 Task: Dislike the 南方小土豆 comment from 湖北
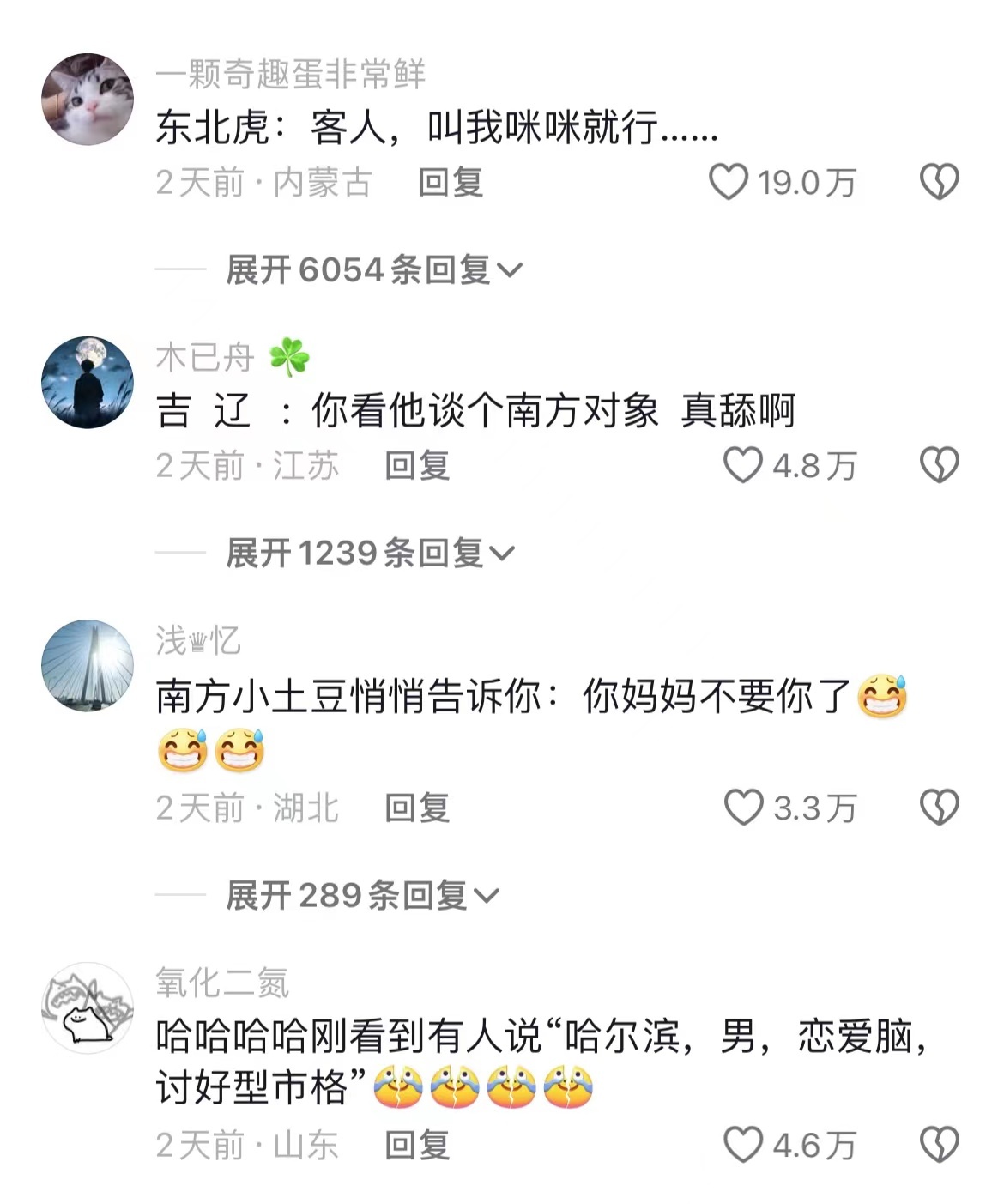click(x=939, y=808)
